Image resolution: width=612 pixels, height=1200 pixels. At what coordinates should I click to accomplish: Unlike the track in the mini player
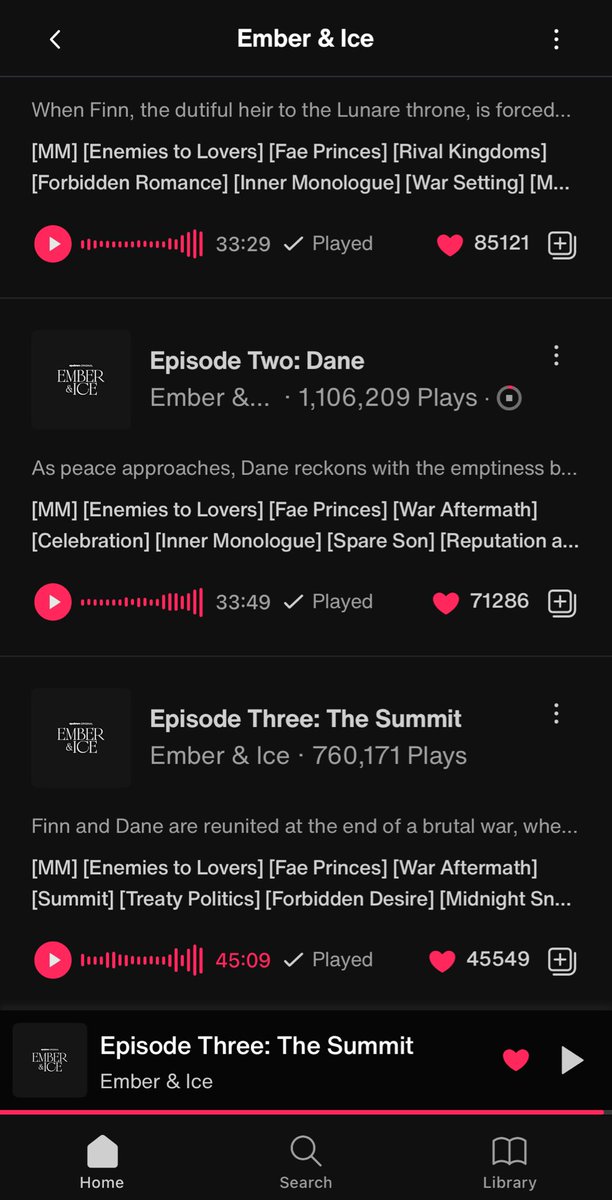[x=515, y=1060]
